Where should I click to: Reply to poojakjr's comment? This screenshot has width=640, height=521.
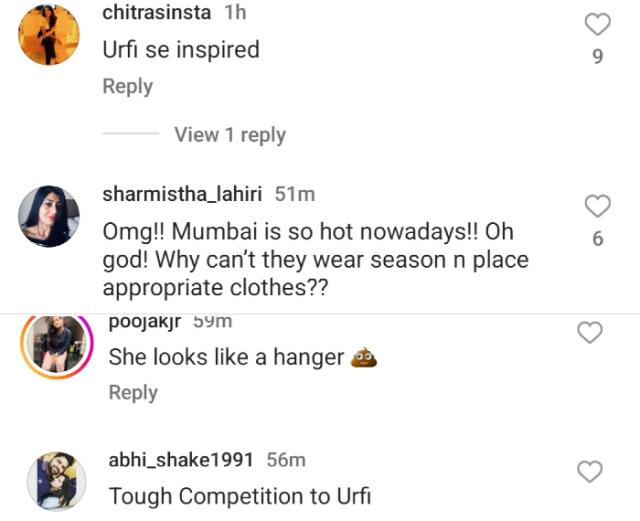tap(133, 393)
